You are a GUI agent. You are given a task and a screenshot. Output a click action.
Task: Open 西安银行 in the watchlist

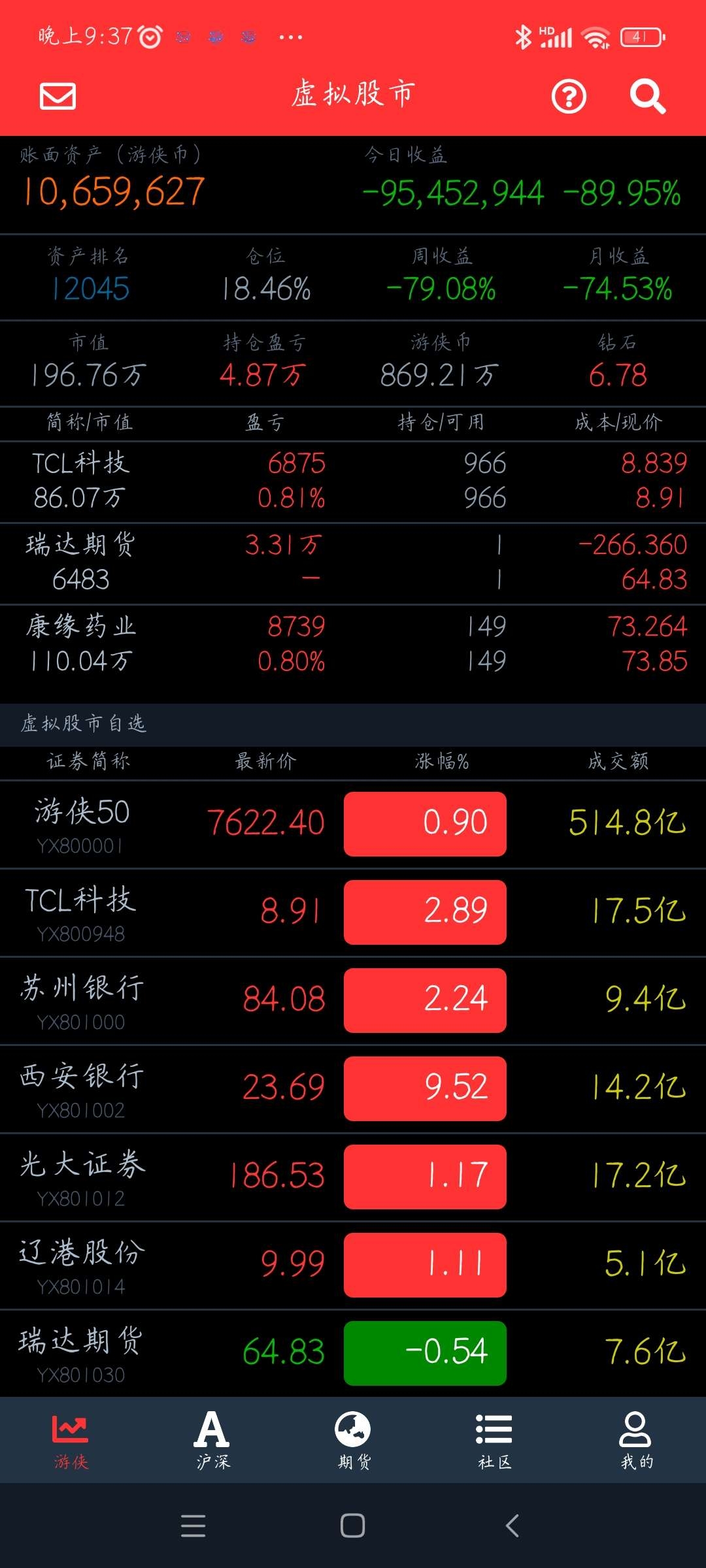point(353,1089)
